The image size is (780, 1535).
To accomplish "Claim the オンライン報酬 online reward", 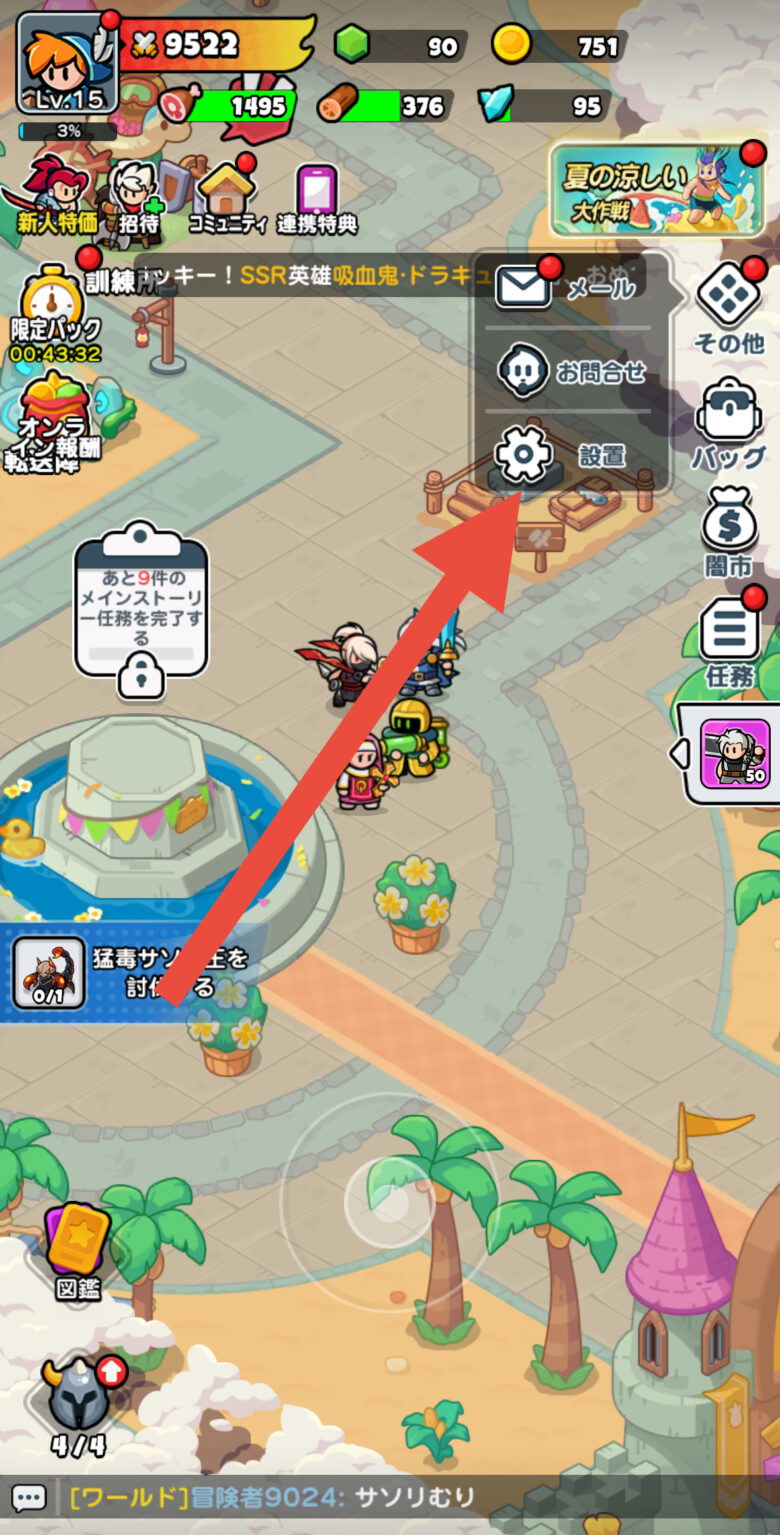I will pyautogui.click(x=56, y=418).
